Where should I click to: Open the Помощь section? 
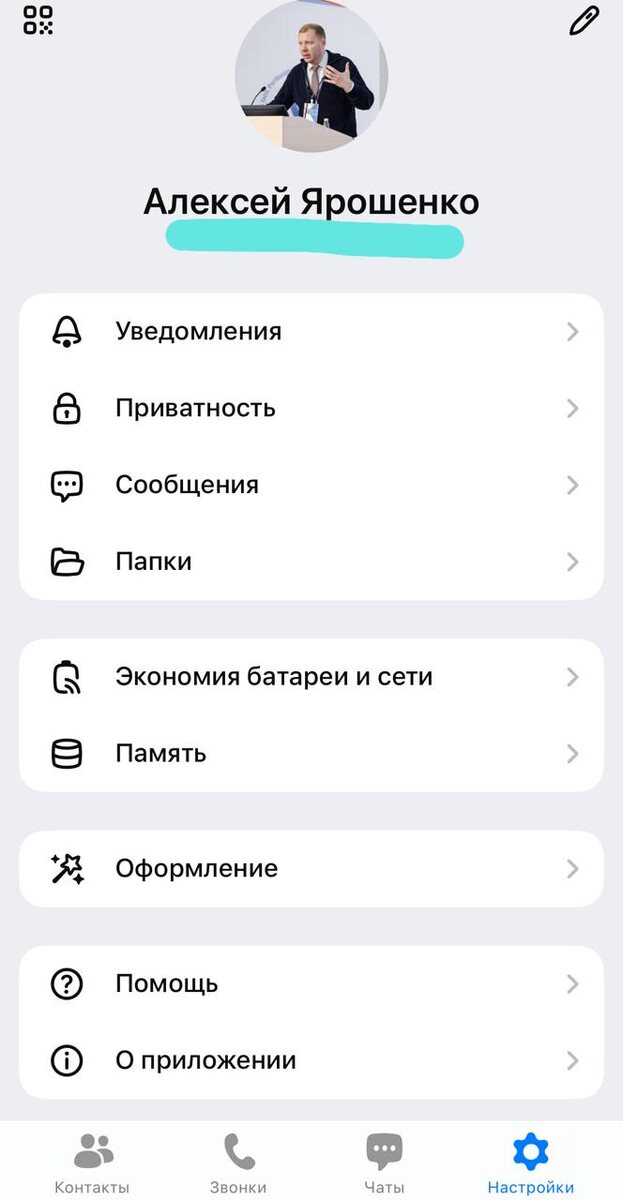[x=311, y=984]
